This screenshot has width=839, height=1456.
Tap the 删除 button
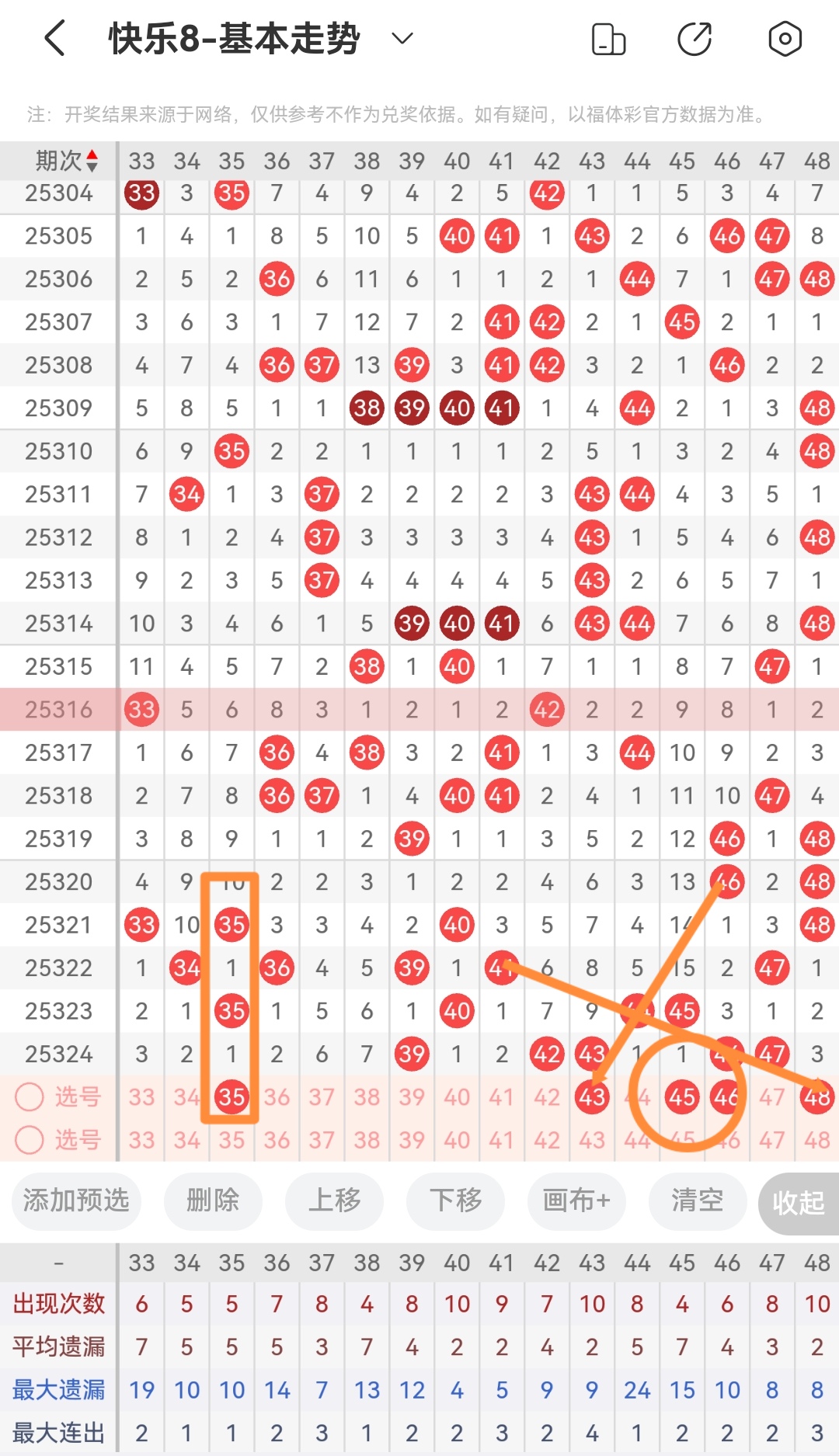point(213,1201)
